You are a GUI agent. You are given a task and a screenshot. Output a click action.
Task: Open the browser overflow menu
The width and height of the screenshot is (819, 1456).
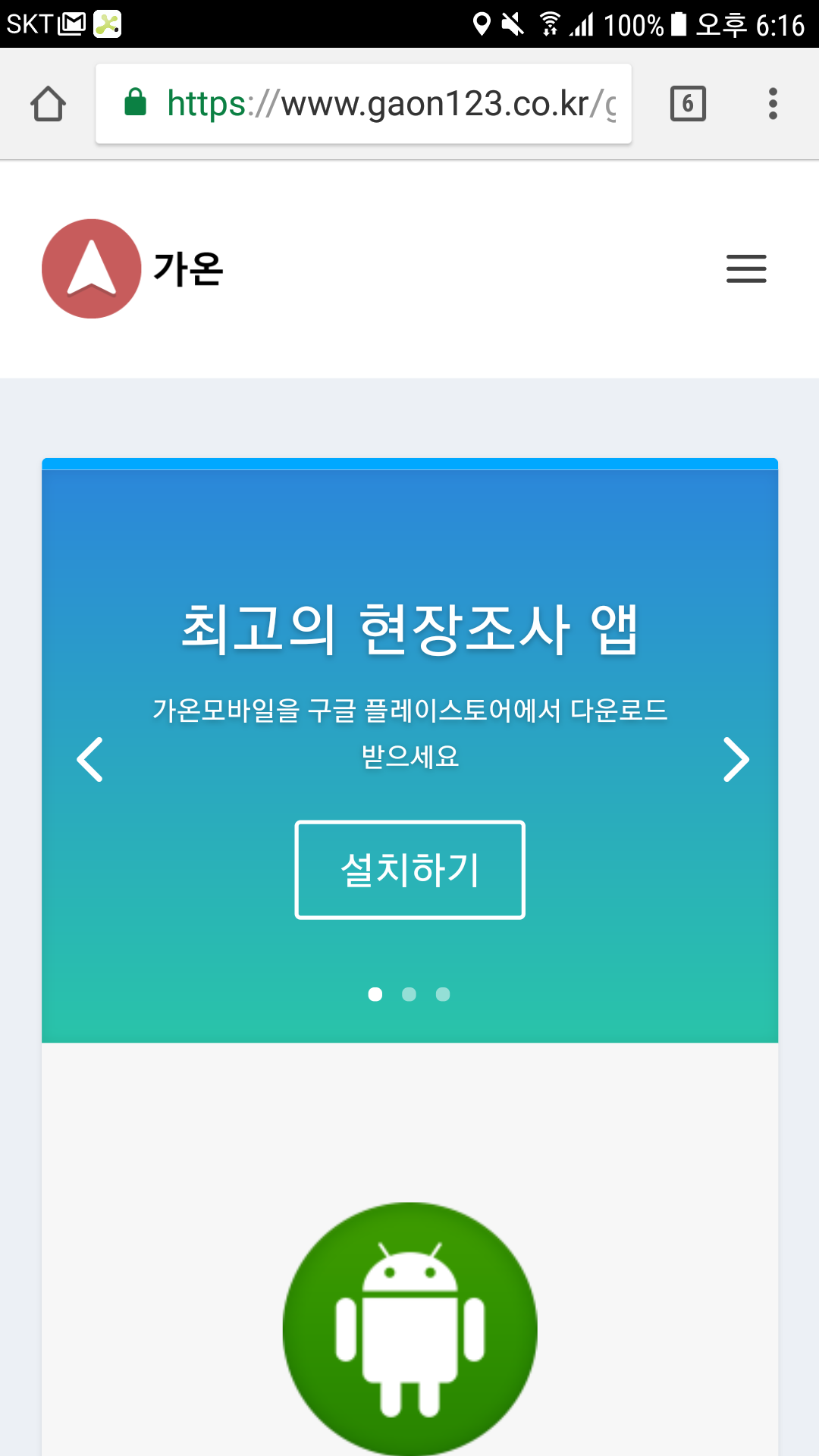pos(773,104)
